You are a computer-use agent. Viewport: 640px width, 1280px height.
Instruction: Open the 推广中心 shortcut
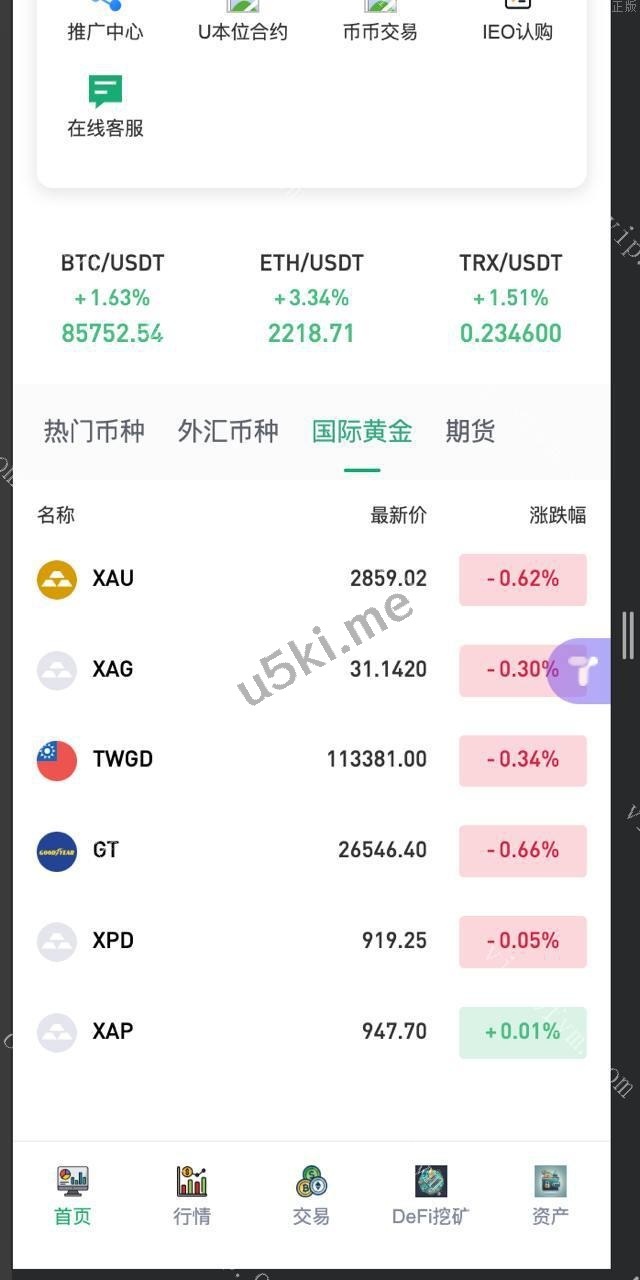pyautogui.click(x=105, y=20)
